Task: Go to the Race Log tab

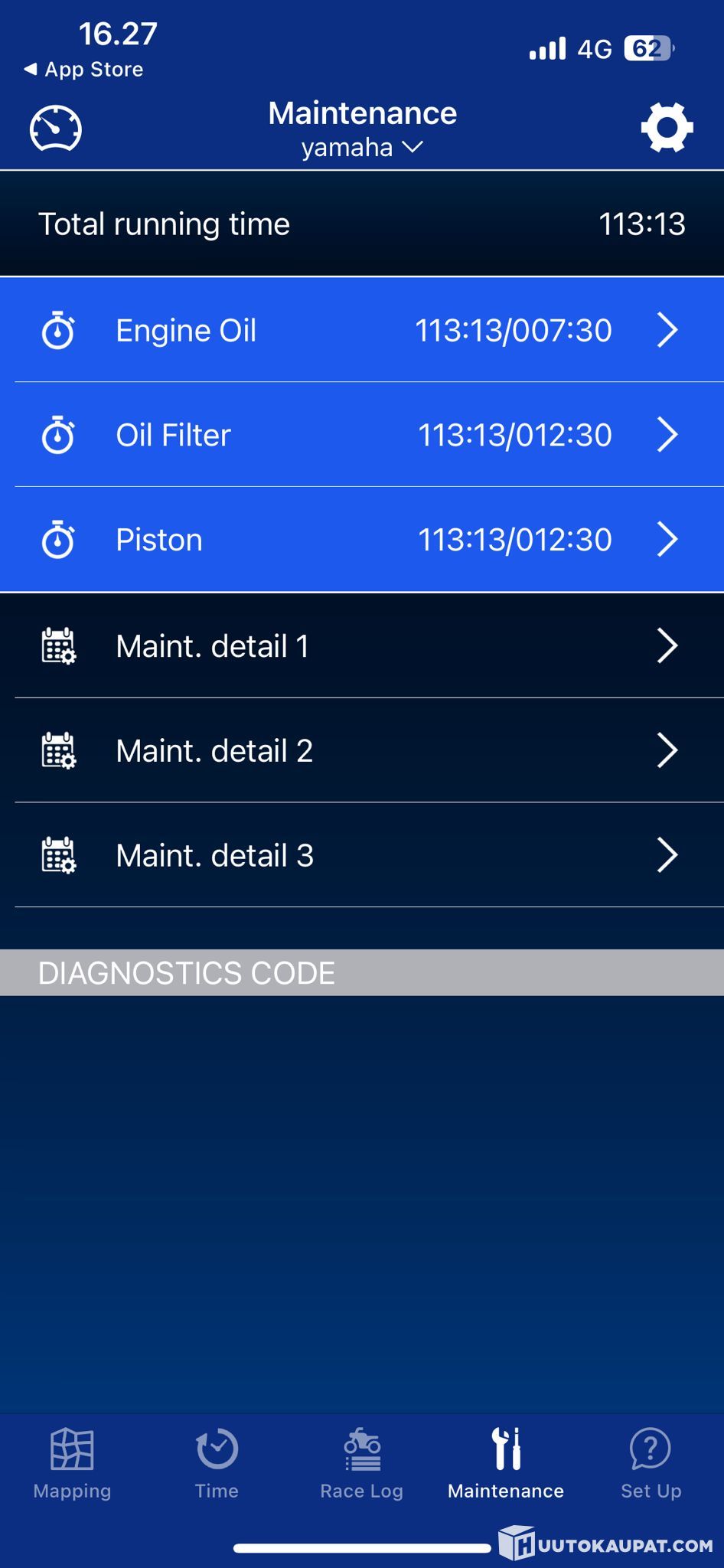Action: pos(361,1464)
